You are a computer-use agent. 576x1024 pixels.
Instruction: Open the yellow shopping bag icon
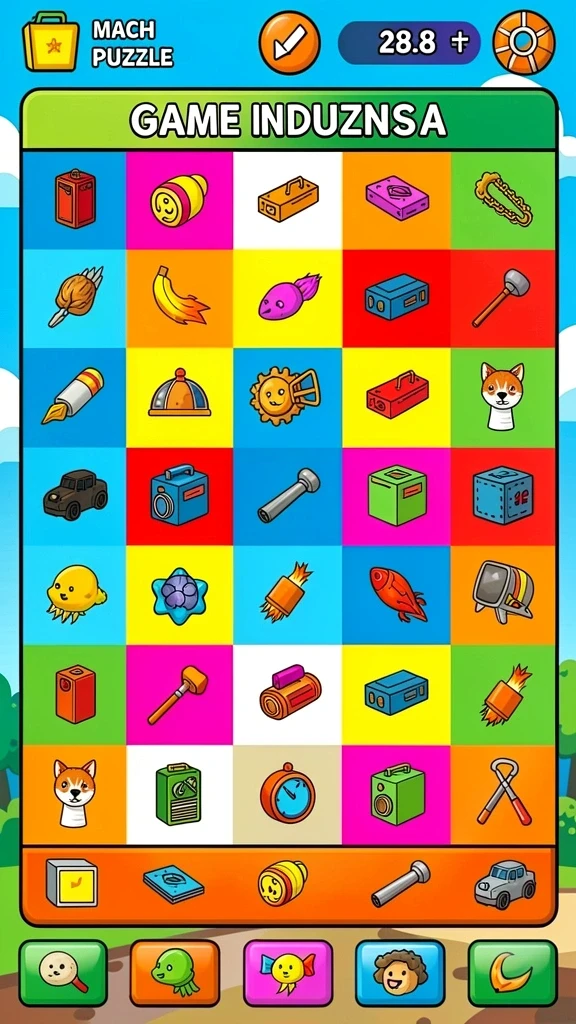pyautogui.click(x=51, y=42)
